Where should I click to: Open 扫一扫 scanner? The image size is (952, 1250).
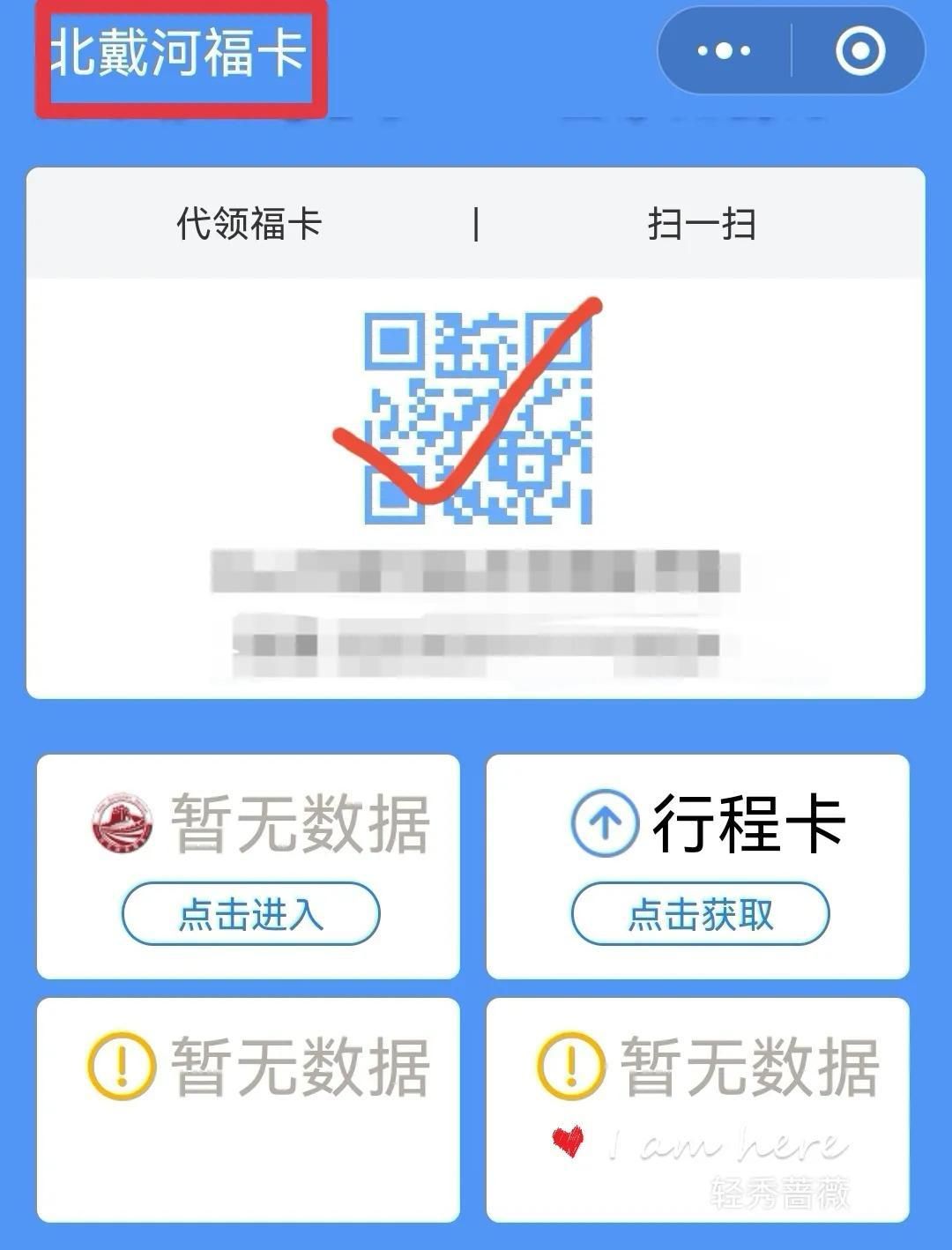[702, 223]
